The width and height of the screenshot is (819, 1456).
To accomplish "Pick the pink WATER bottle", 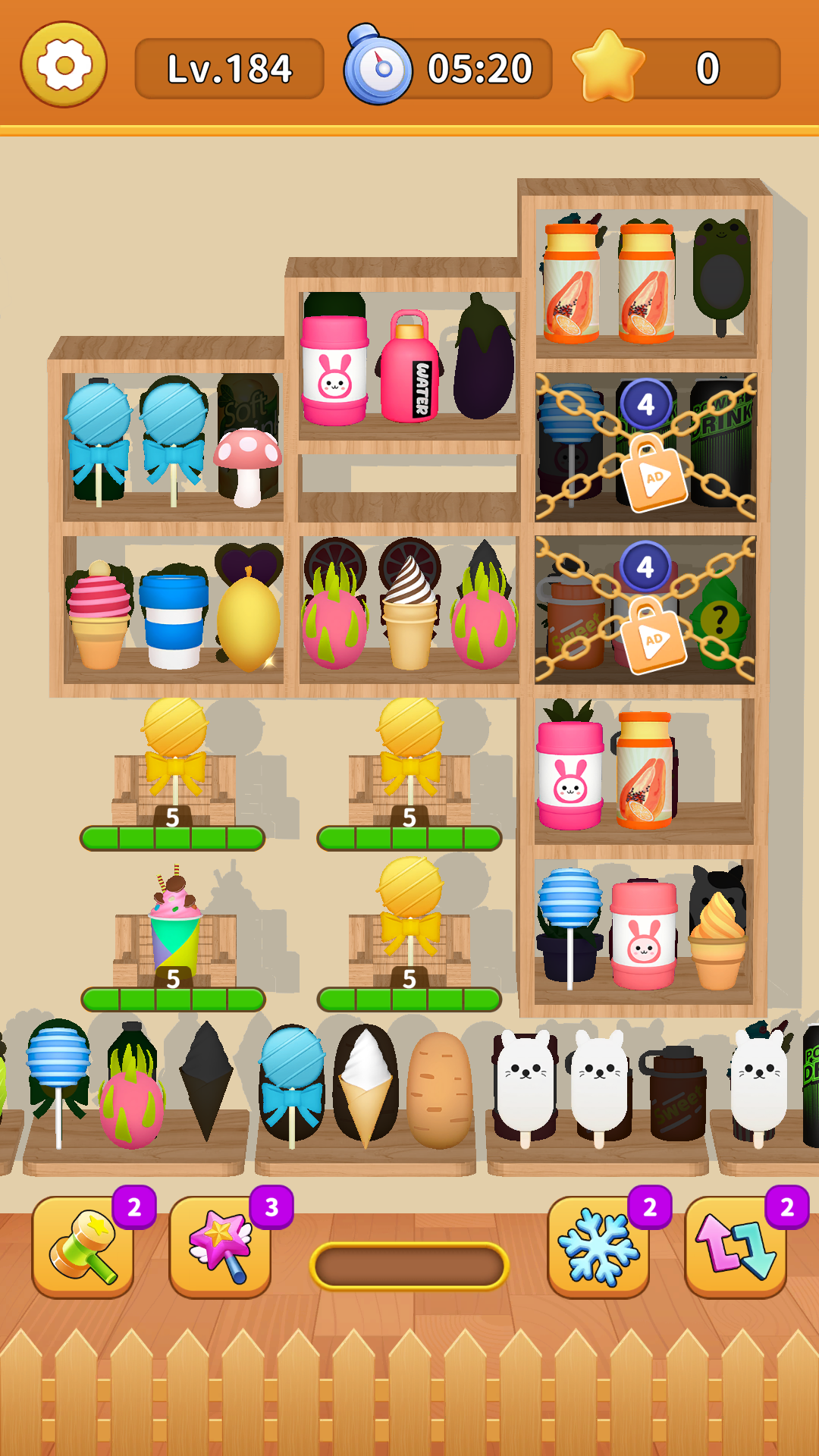I will [409, 369].
